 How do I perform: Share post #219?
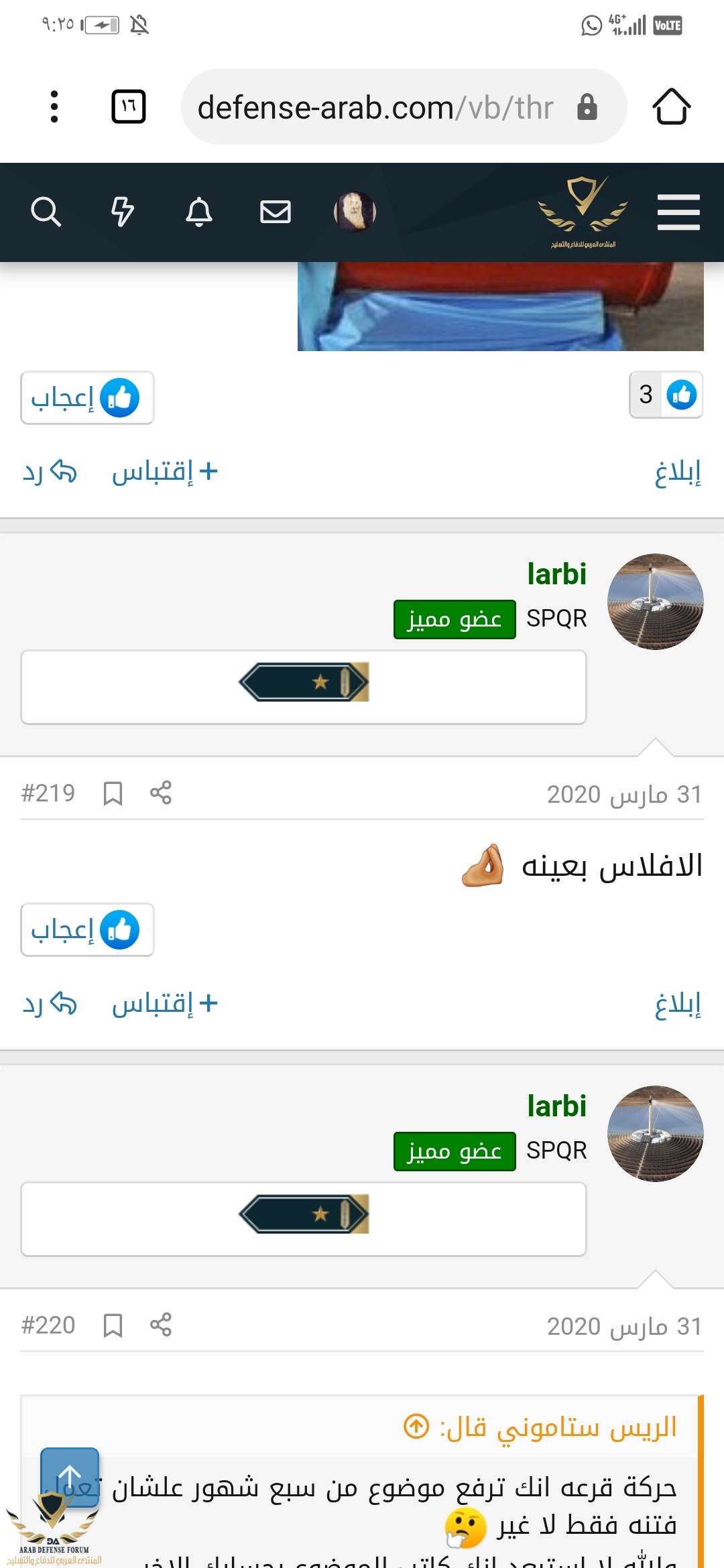[x=161, y=793]
